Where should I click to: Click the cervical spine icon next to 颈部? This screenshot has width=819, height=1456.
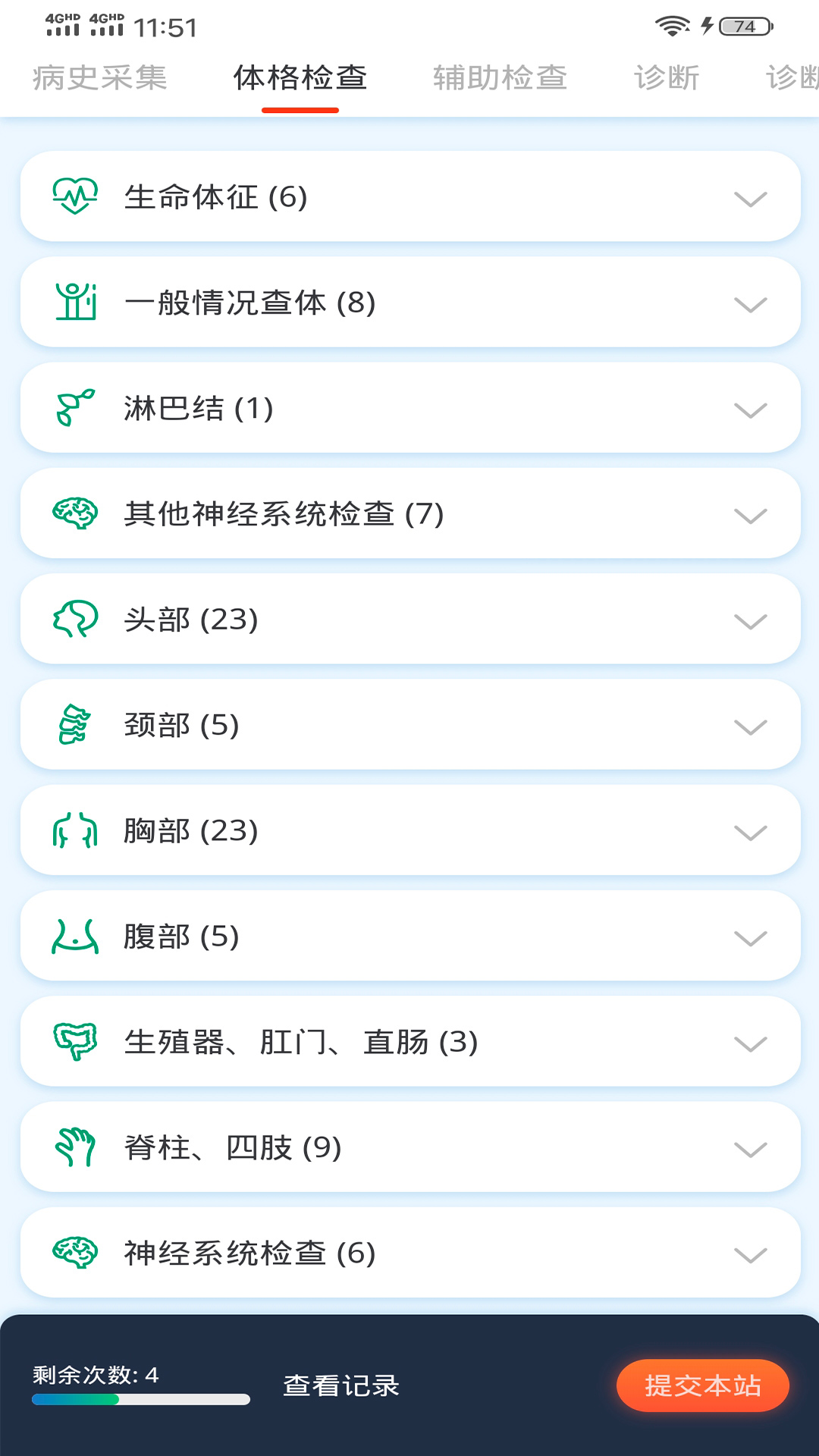[x=74, y=724]
